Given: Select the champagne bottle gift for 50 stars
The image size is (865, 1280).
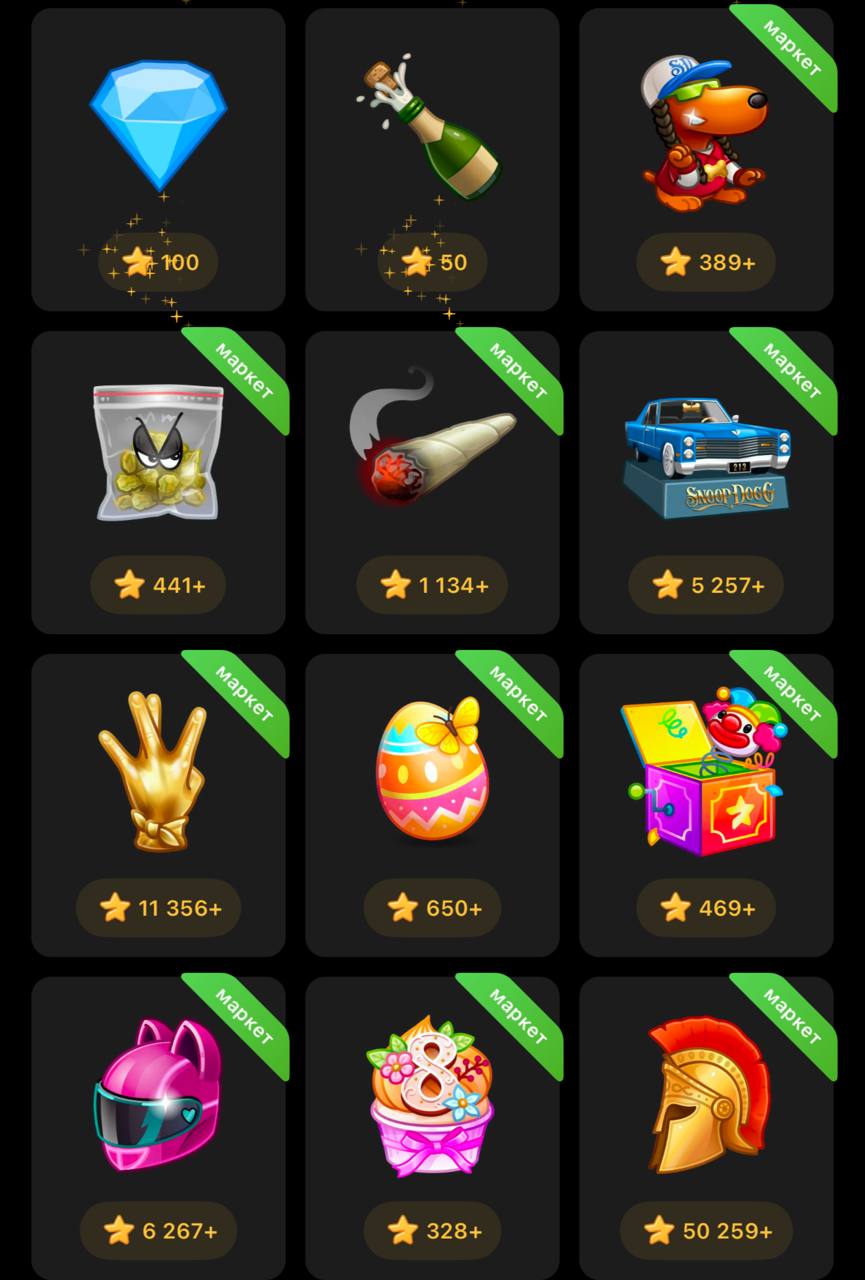Looking at the screenshot, I should tap(432, 160).
